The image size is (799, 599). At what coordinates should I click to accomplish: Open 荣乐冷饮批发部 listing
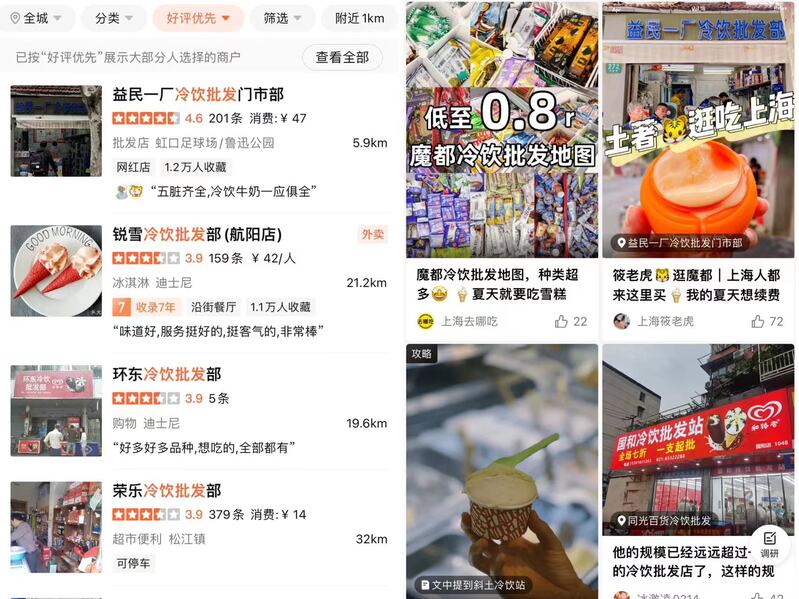coord(167,490)
